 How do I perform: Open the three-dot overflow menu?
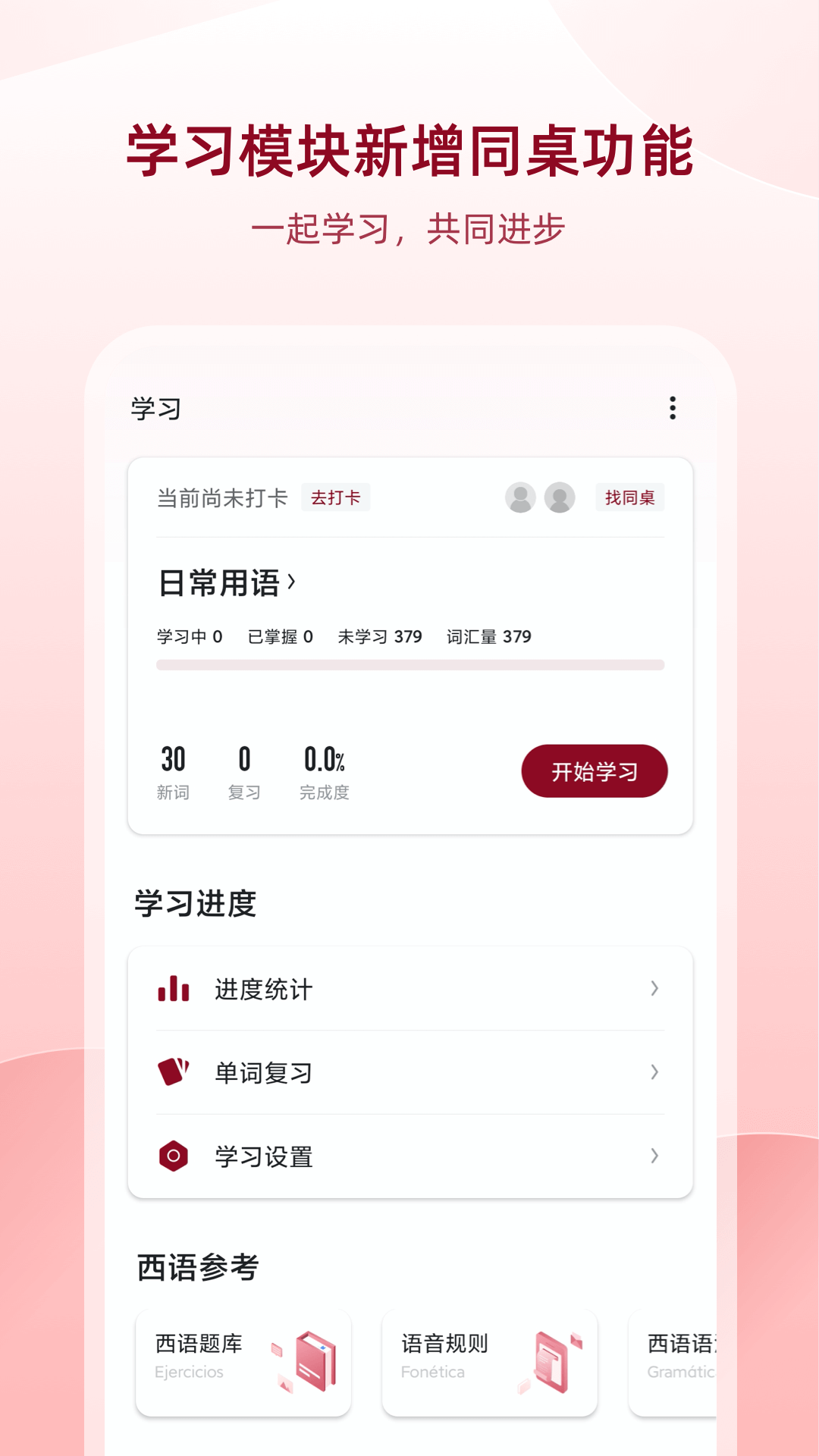[x=672, y=408]
